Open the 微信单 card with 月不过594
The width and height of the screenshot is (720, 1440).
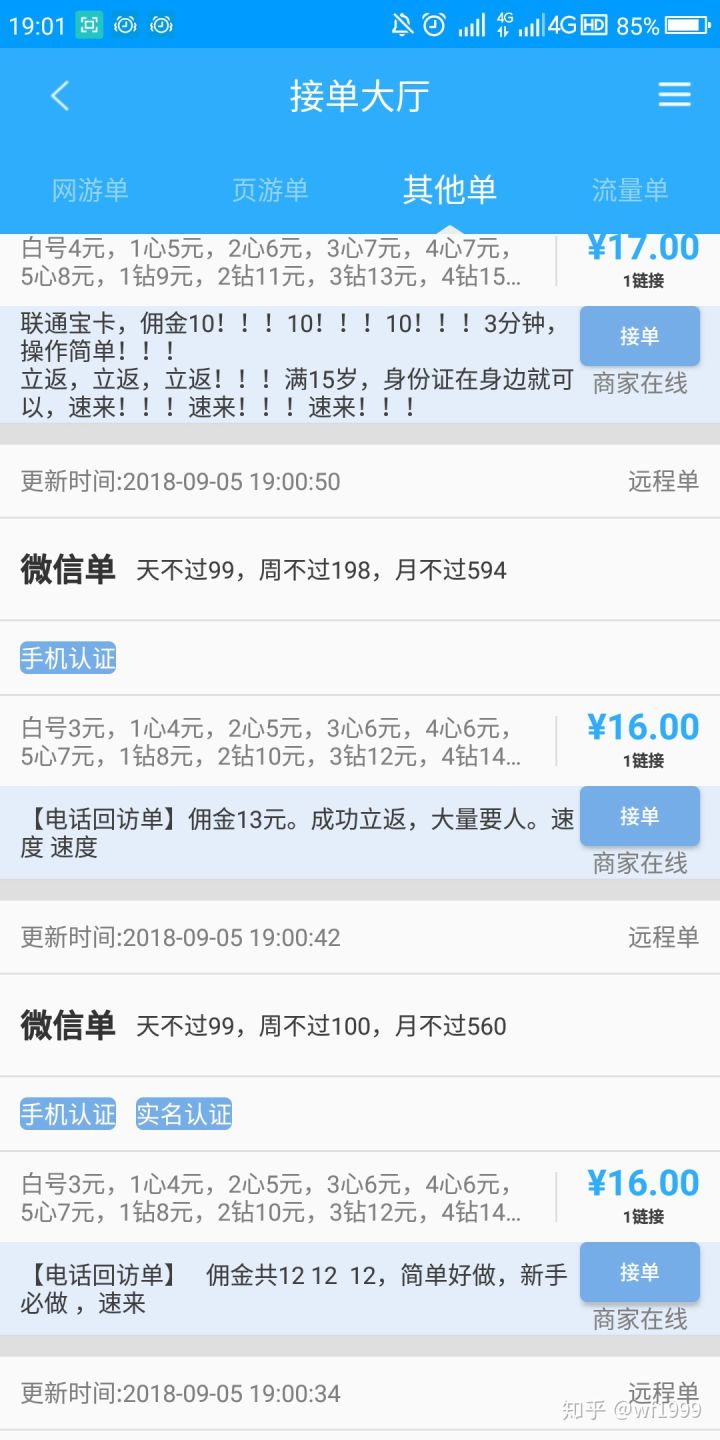tap(320, 570)
